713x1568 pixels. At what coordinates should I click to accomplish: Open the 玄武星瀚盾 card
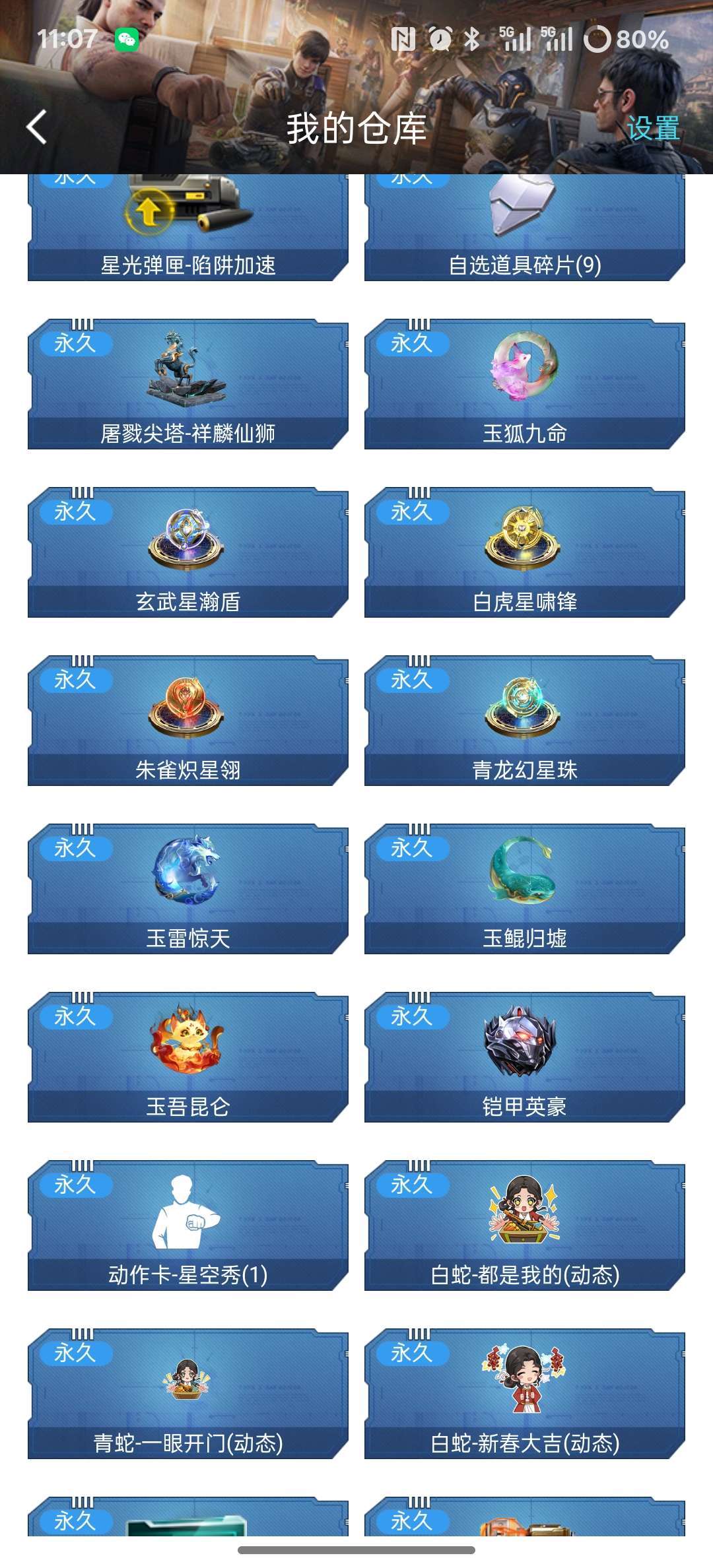pyautogui.click(x=188, y=552)
